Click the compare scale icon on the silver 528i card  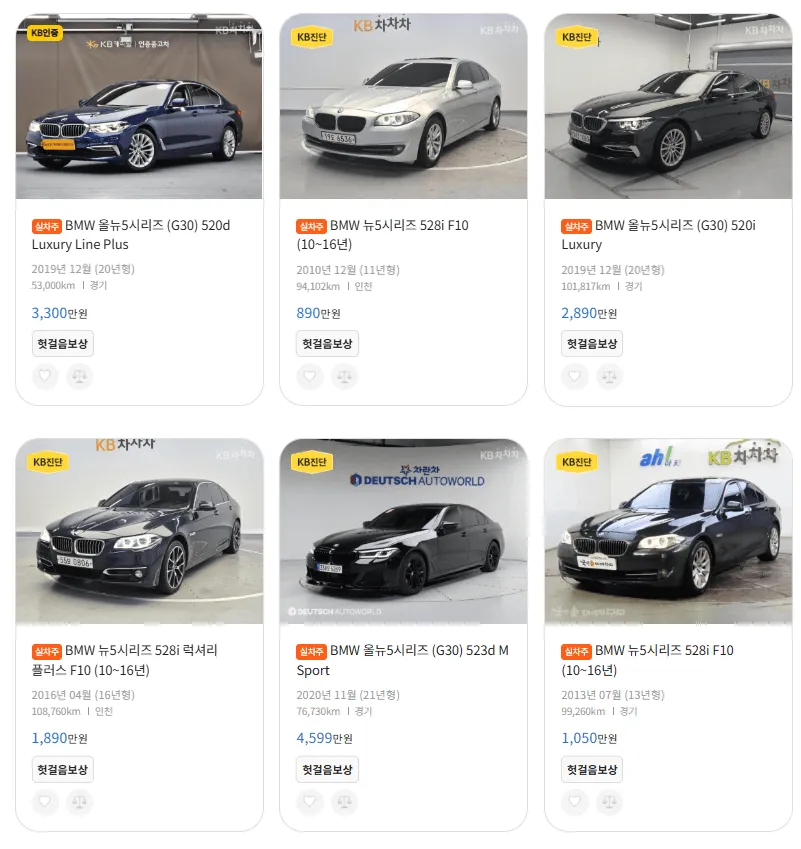(x=344, y=376)
